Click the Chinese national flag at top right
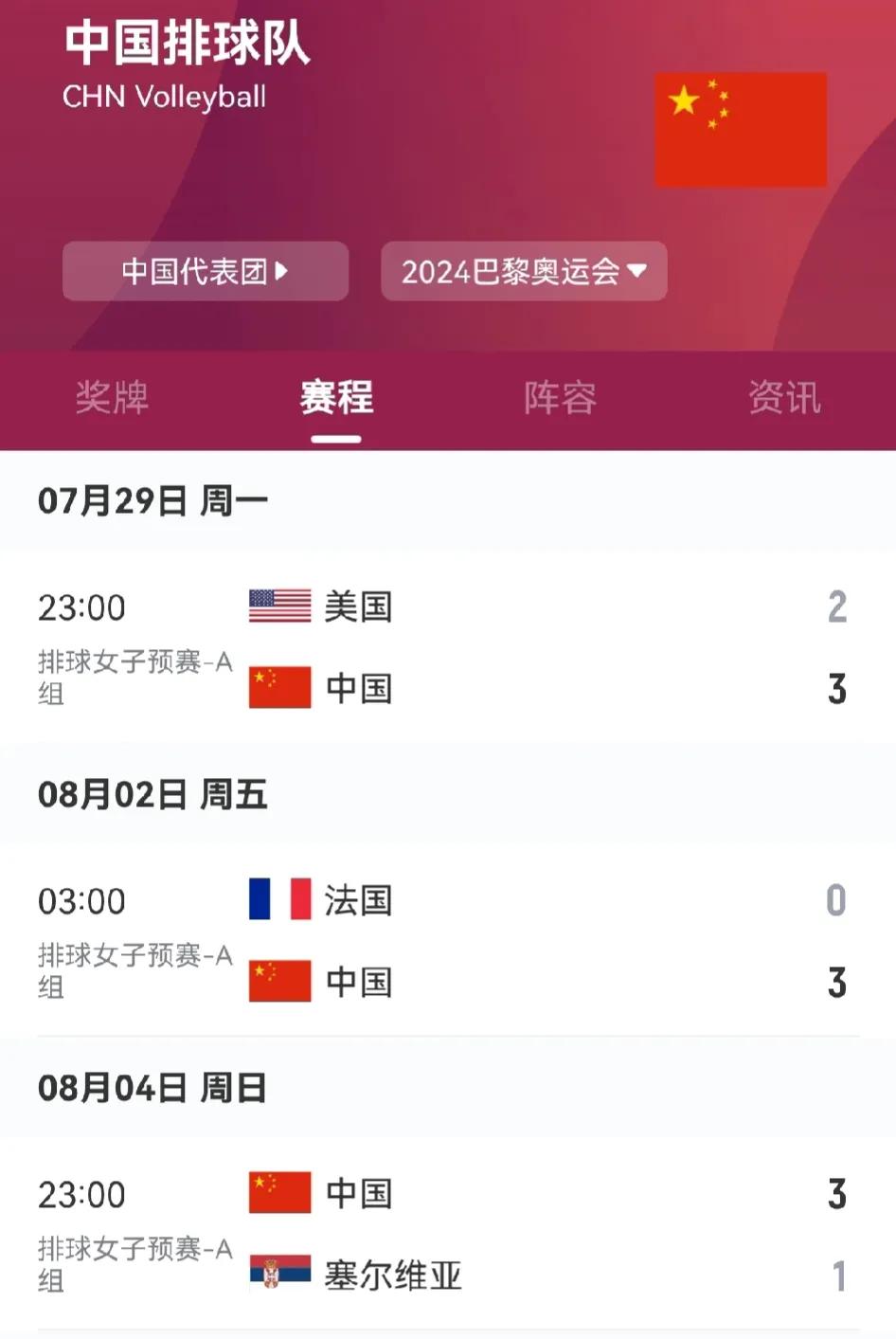 [x=742, y=129]
